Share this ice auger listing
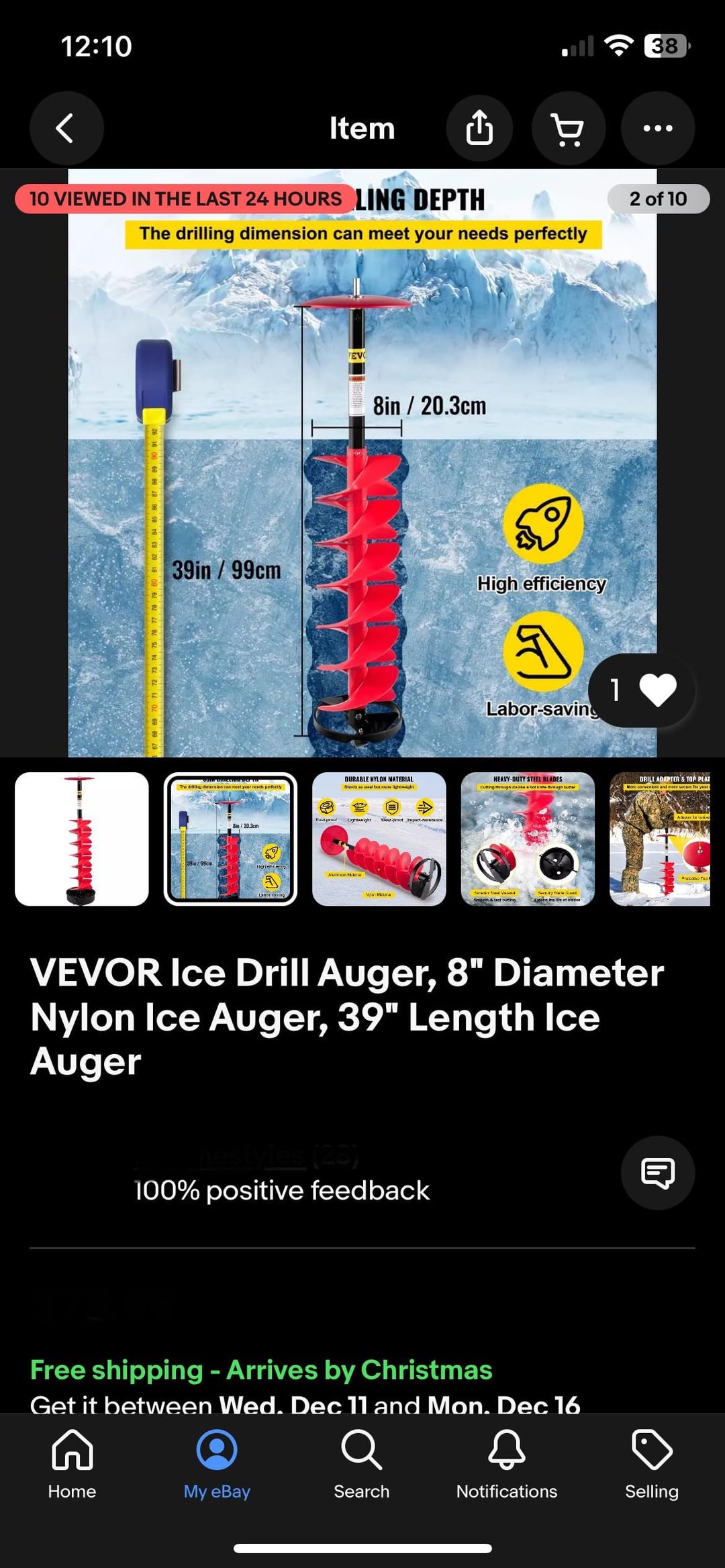Screen dimensions: 725x1568 coord(479,128)
